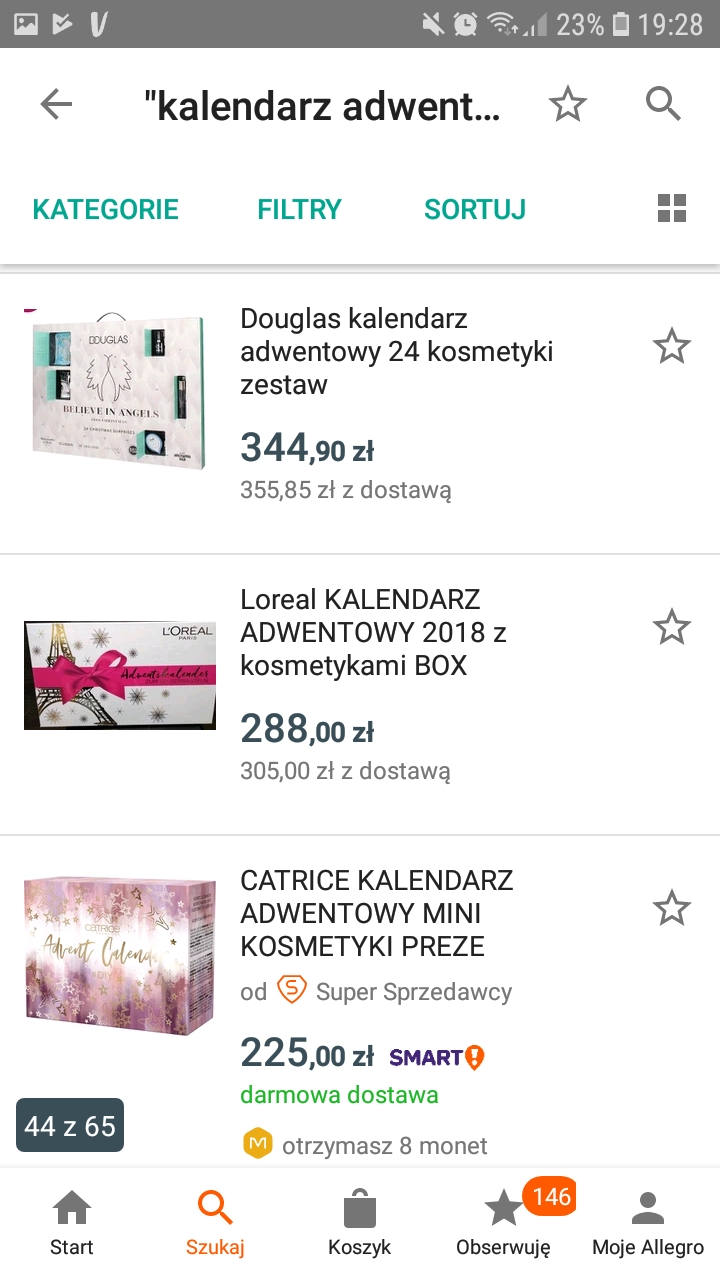Screen dimensions: 720x1280
Task: Open the KATEGORIE options
Action: click(105, 209)
